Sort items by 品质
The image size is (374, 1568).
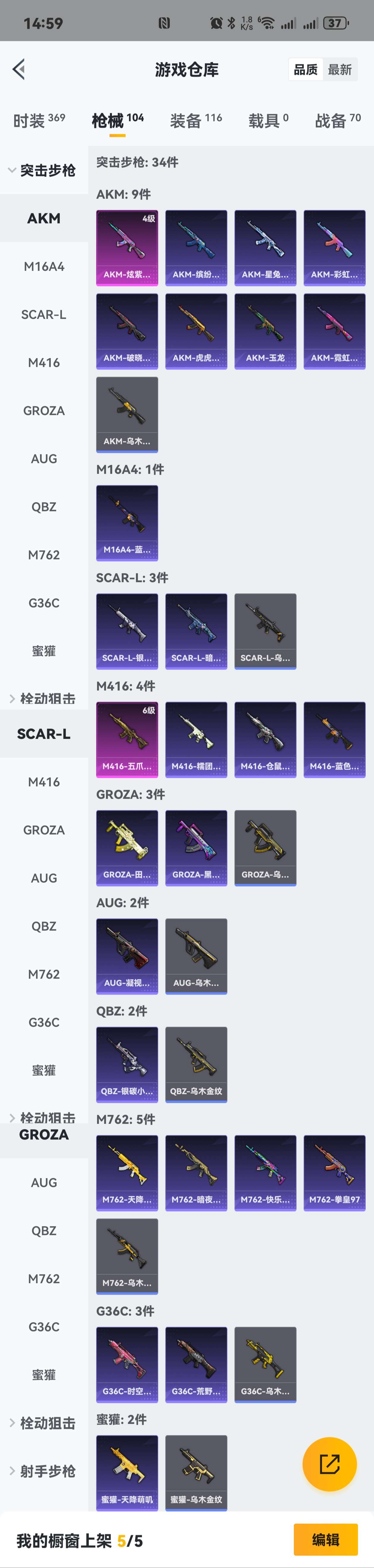[x=305, y=70]
